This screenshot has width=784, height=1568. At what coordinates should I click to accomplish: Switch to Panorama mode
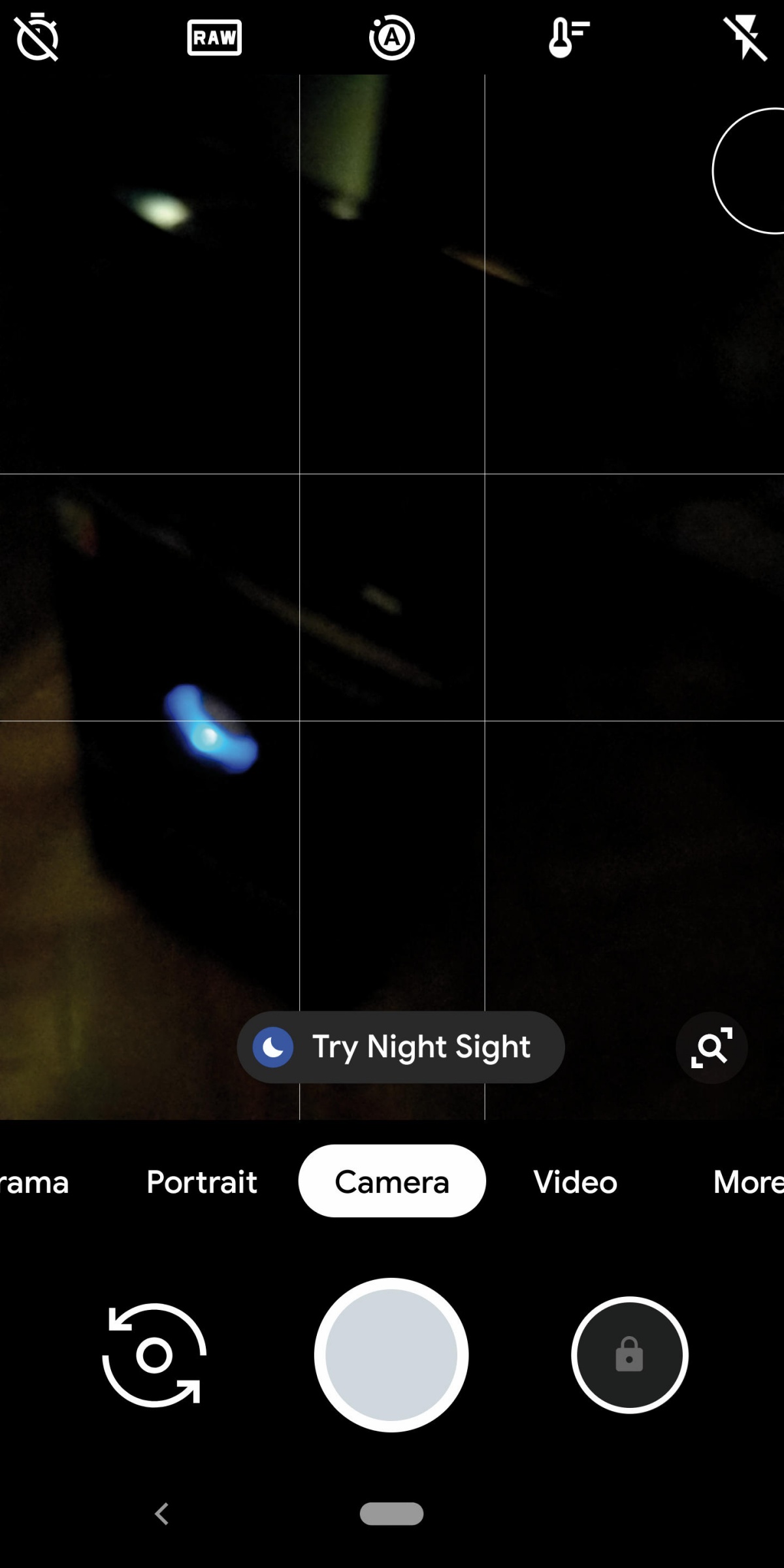coord(34,1181)
